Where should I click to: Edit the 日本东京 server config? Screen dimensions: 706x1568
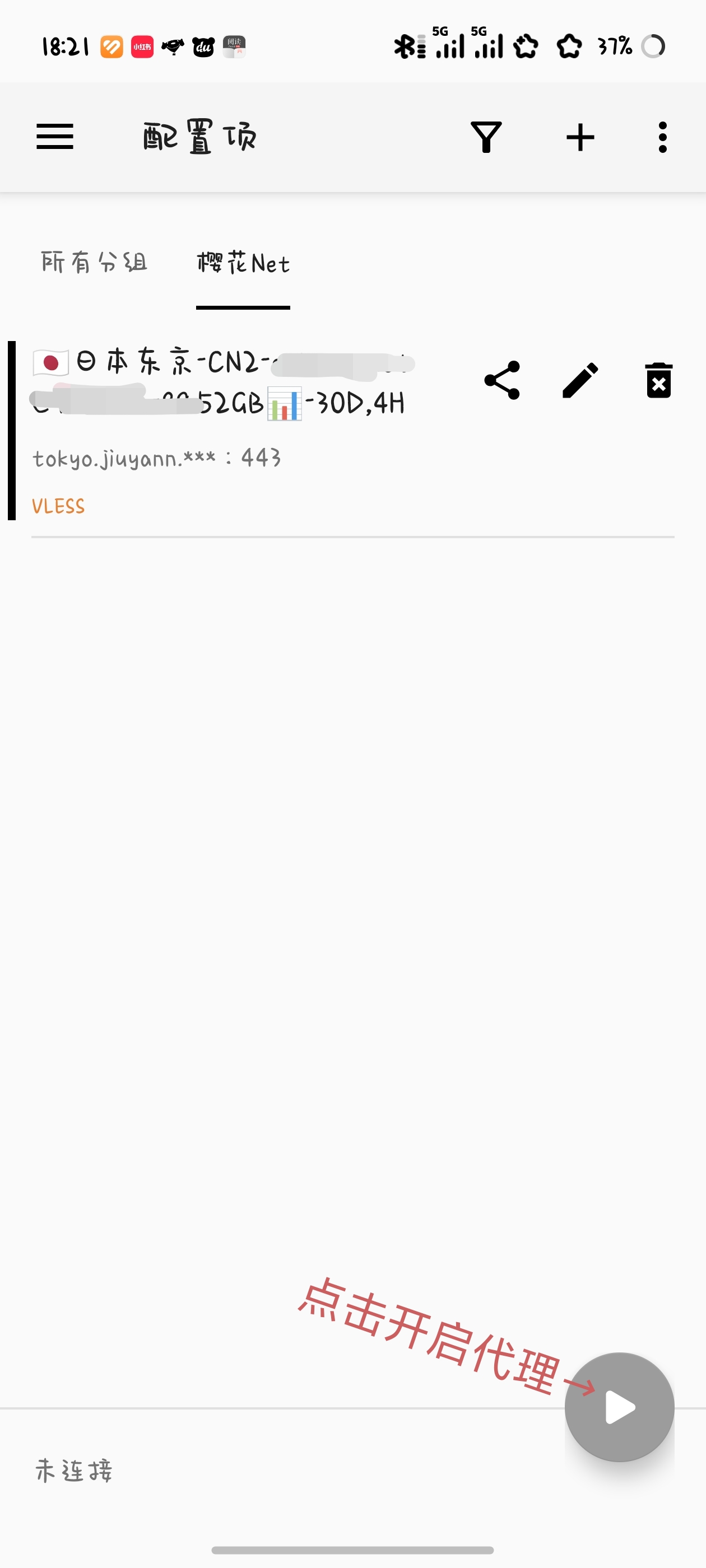pos(580,380)
